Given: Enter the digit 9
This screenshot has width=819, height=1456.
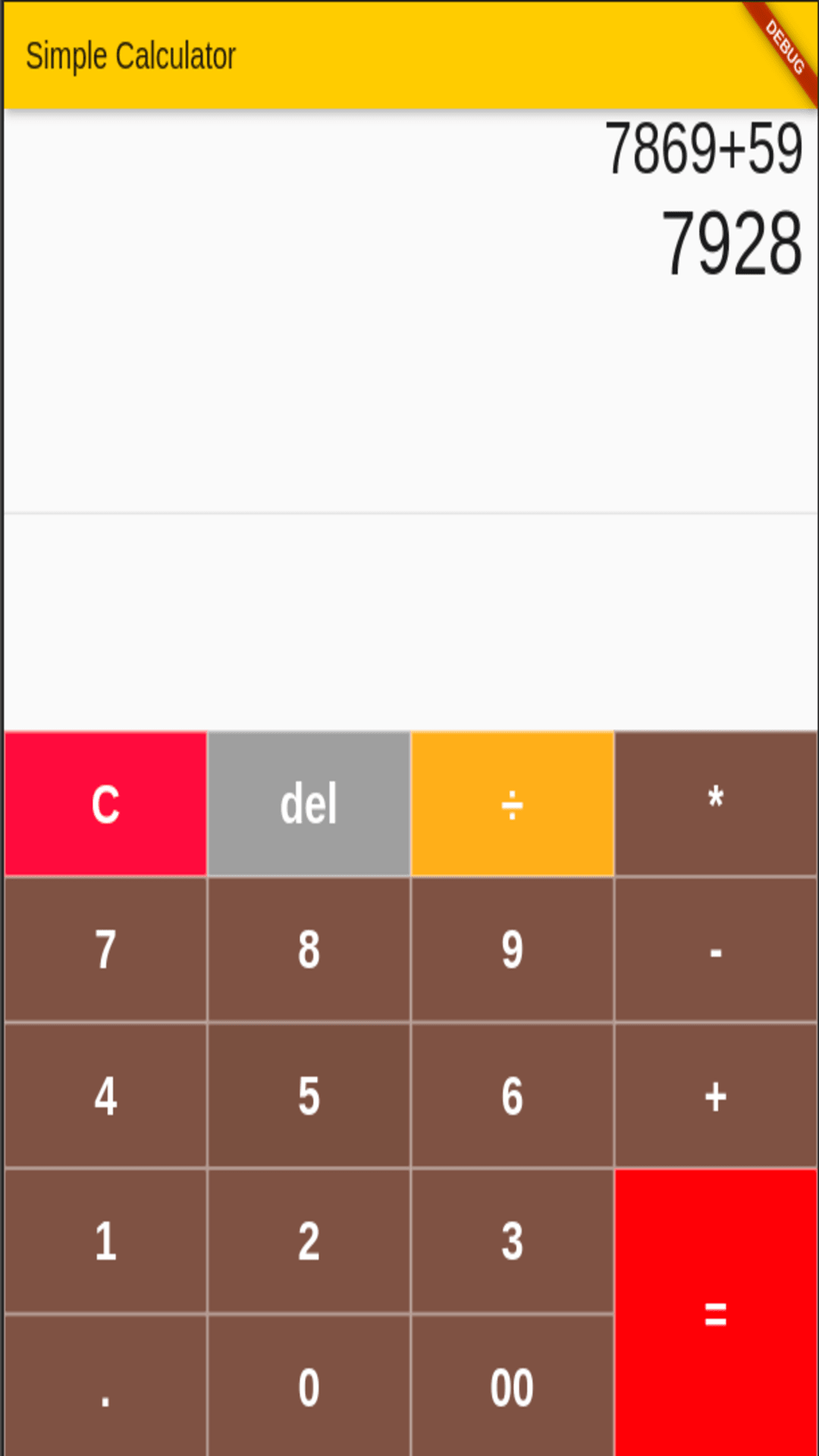Looking at the screenshot, I should [x=512, y=949].
